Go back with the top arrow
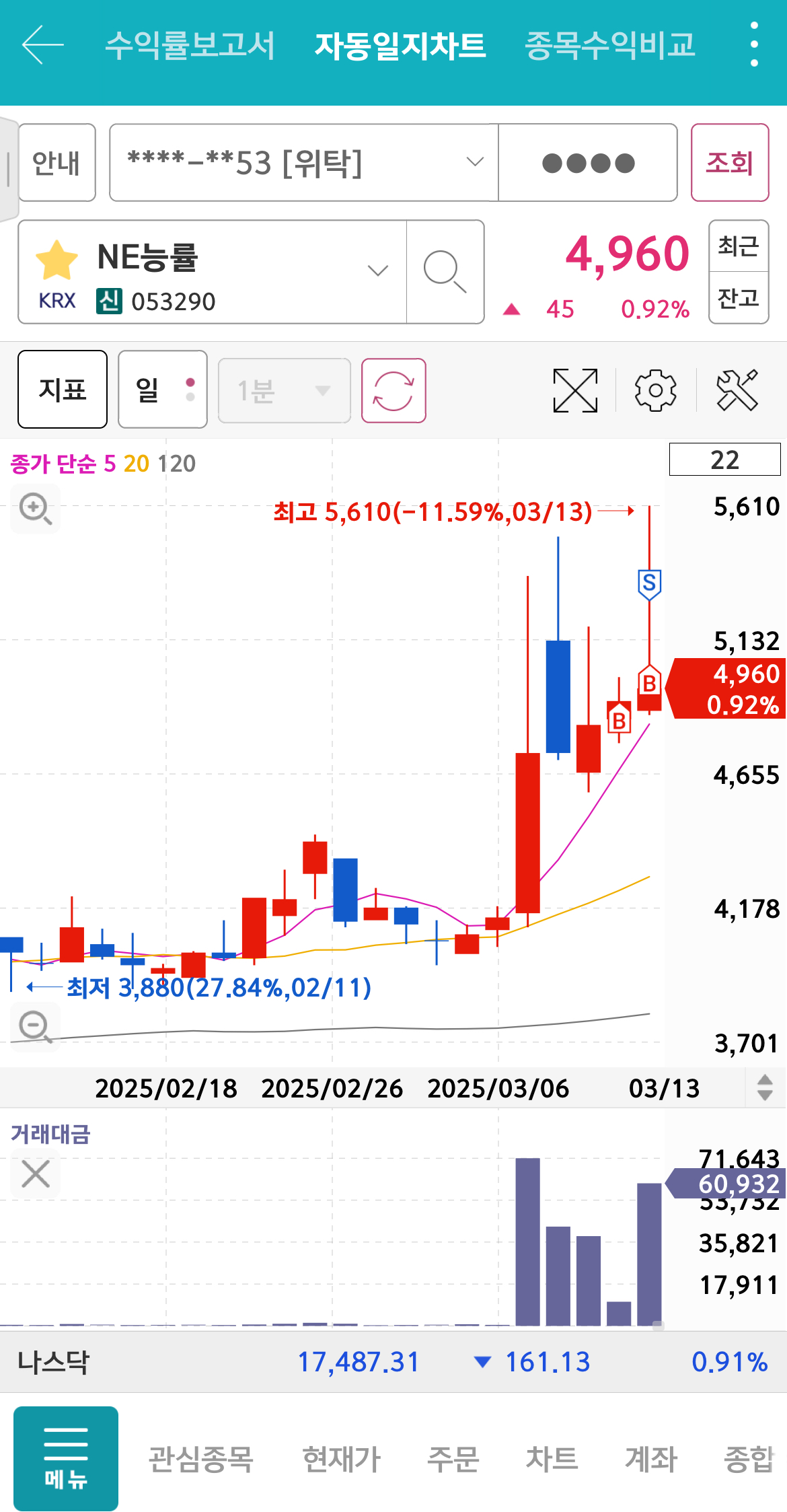The image size is (787, 1512). pos(42,45)
